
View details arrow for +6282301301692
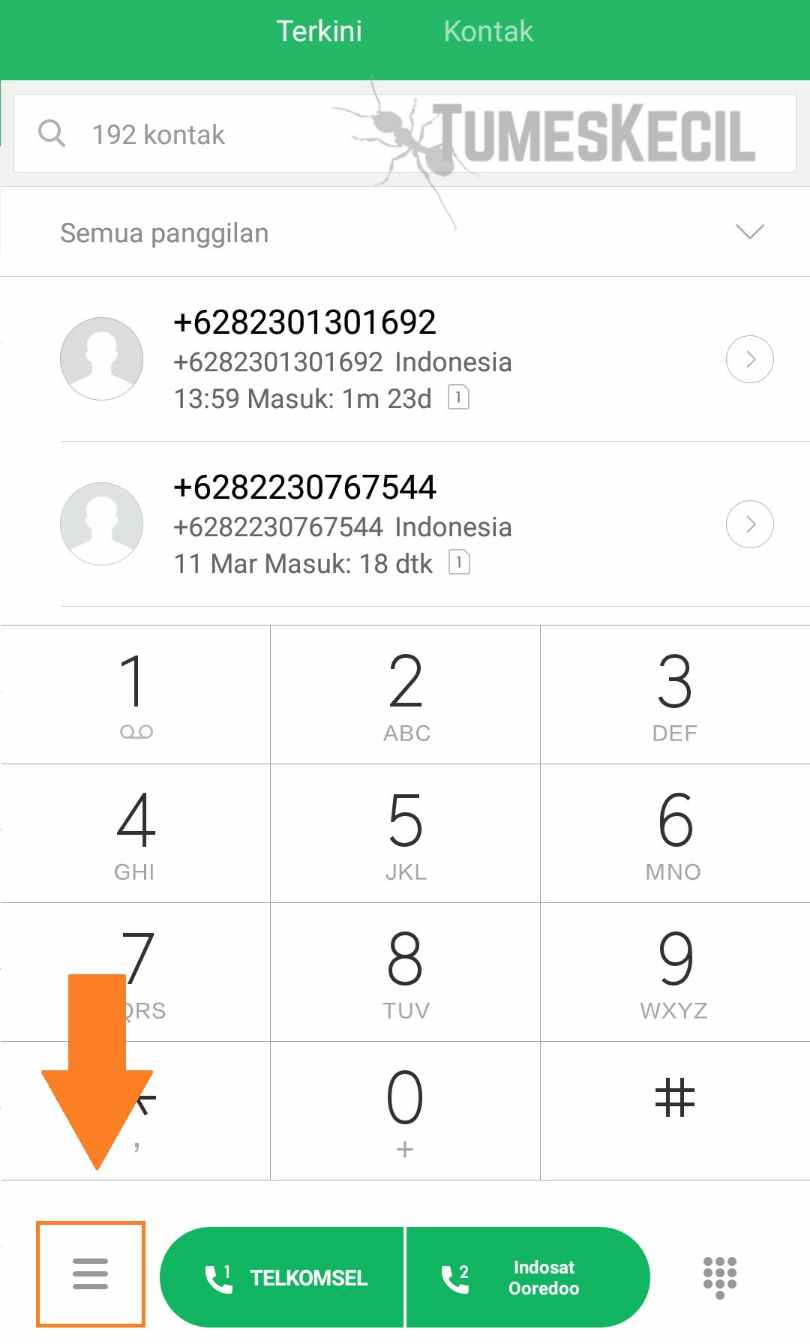coord(749,359)
